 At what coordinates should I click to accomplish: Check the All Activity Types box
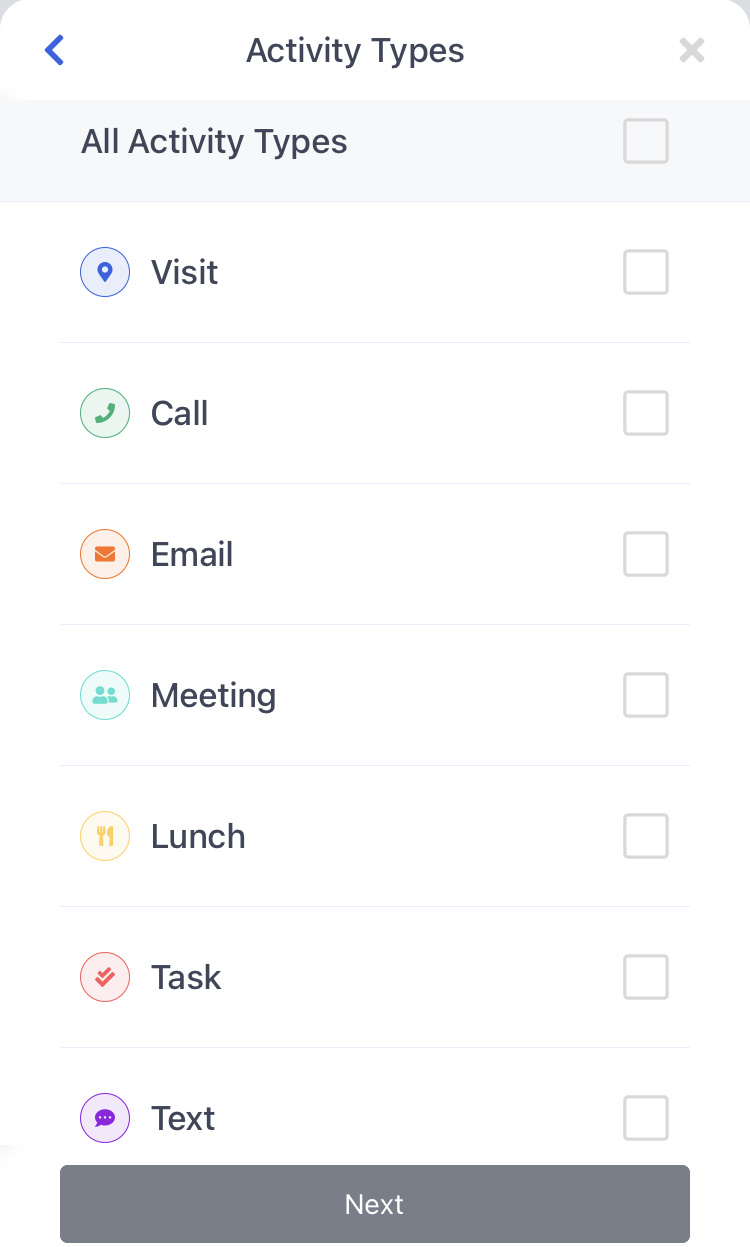tap(646, 141)
